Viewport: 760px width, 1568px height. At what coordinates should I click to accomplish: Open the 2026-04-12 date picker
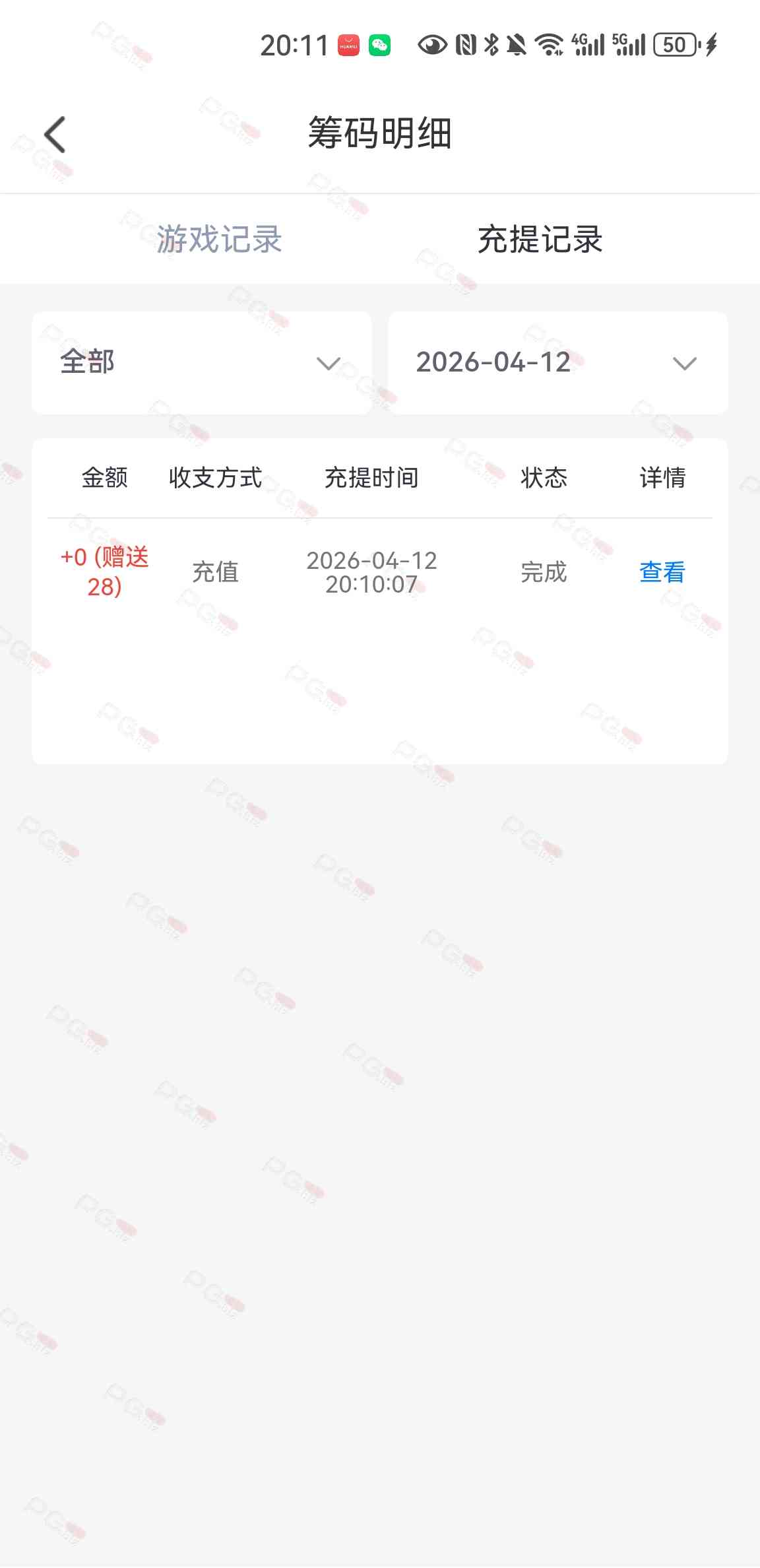558,363
